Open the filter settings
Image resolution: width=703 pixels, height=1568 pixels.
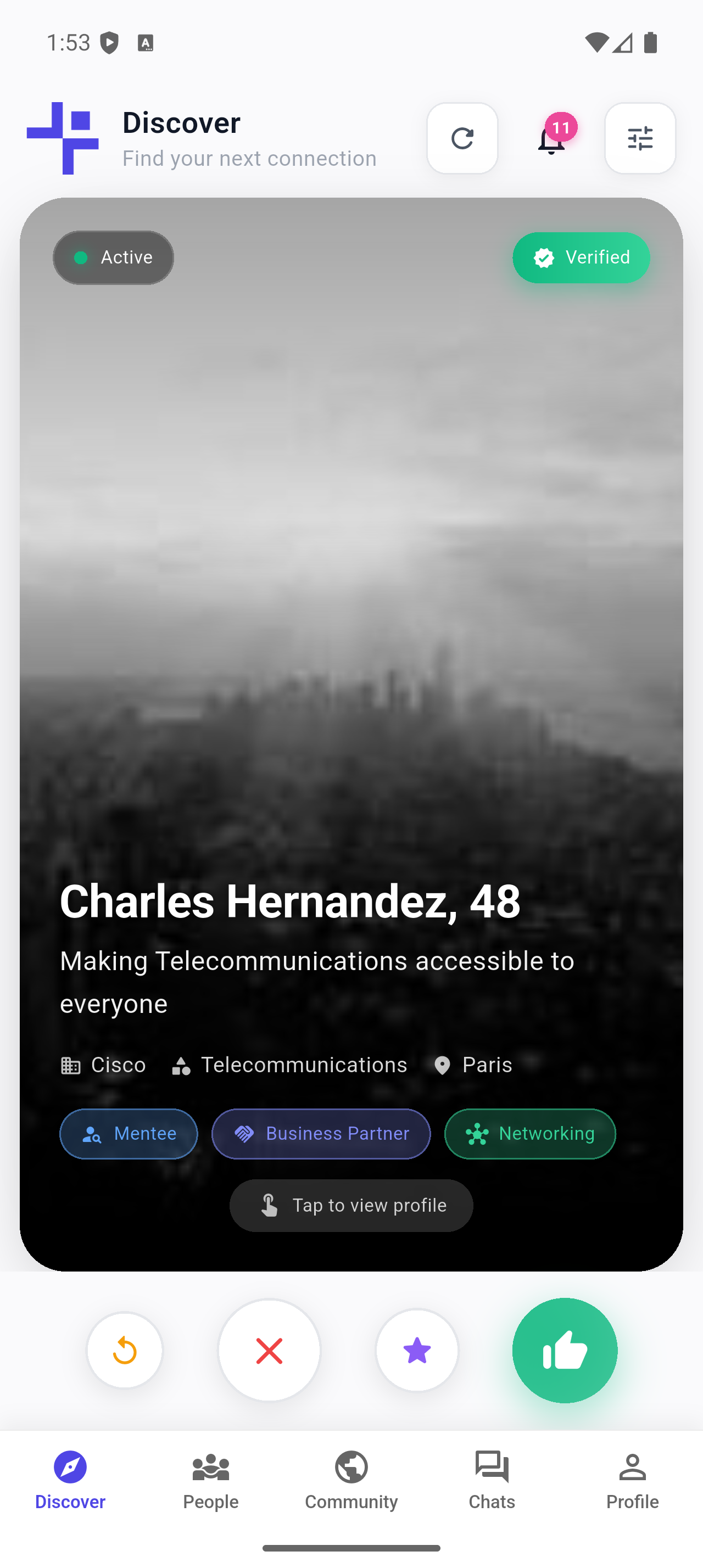640,138
